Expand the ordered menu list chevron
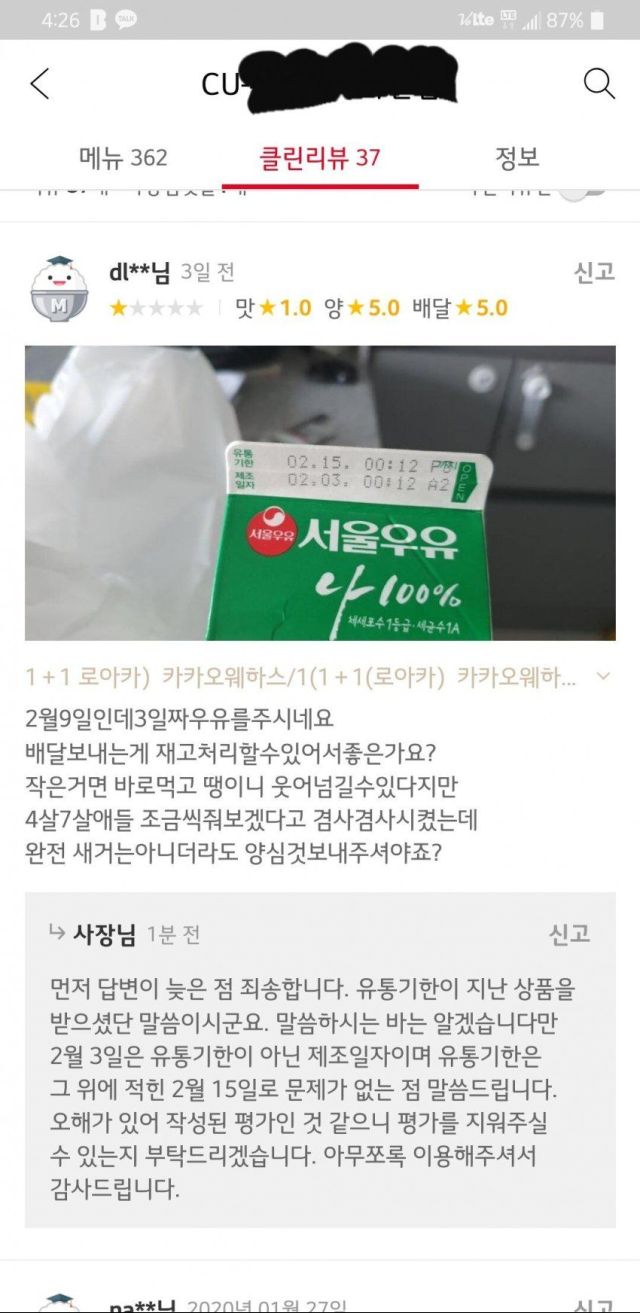The height and width of the screenshot is (1313, 640). click(x=602, y=677)
